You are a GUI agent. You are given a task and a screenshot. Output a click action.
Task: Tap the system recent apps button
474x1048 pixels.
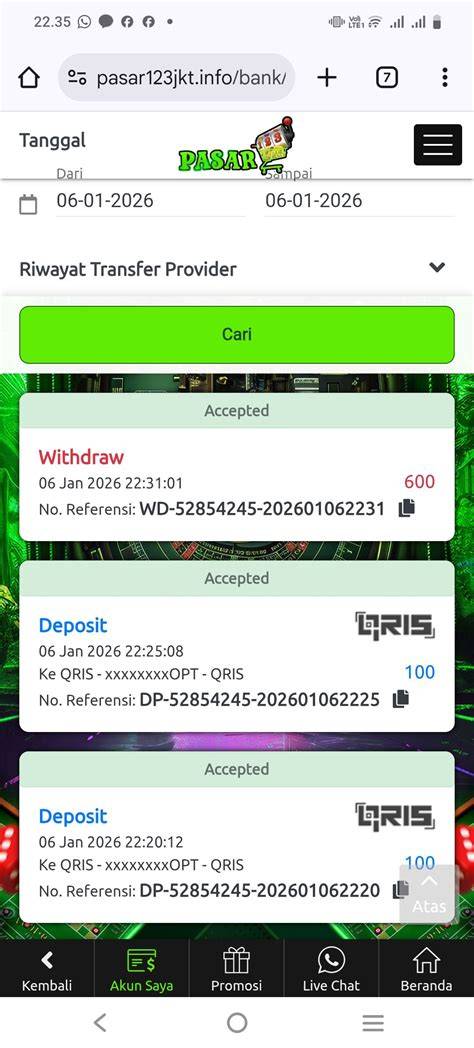(x=373, y=1023)
